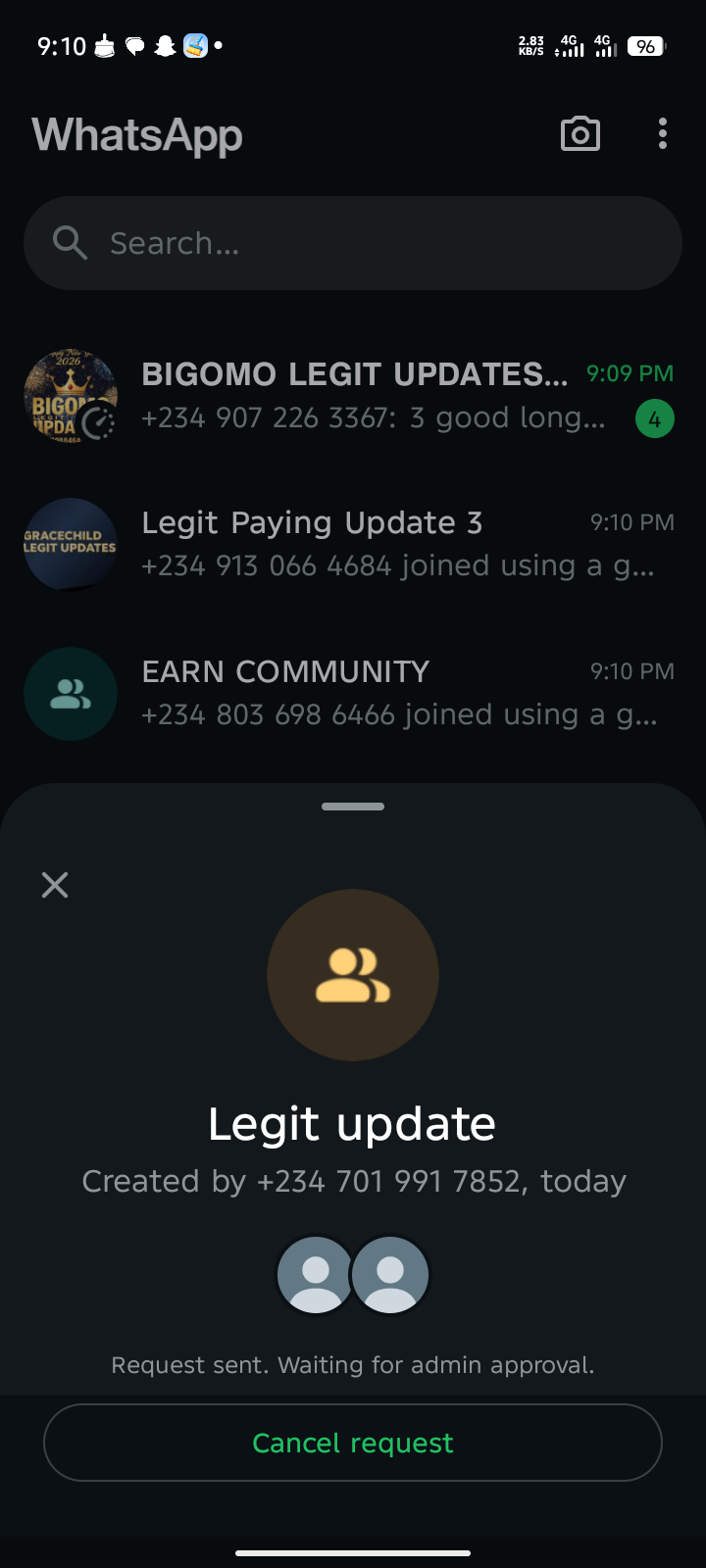Image resolution: width=706 pixels, height=1568 pixels.
Task: Cancel the group join request
Action: (353, 1443)
